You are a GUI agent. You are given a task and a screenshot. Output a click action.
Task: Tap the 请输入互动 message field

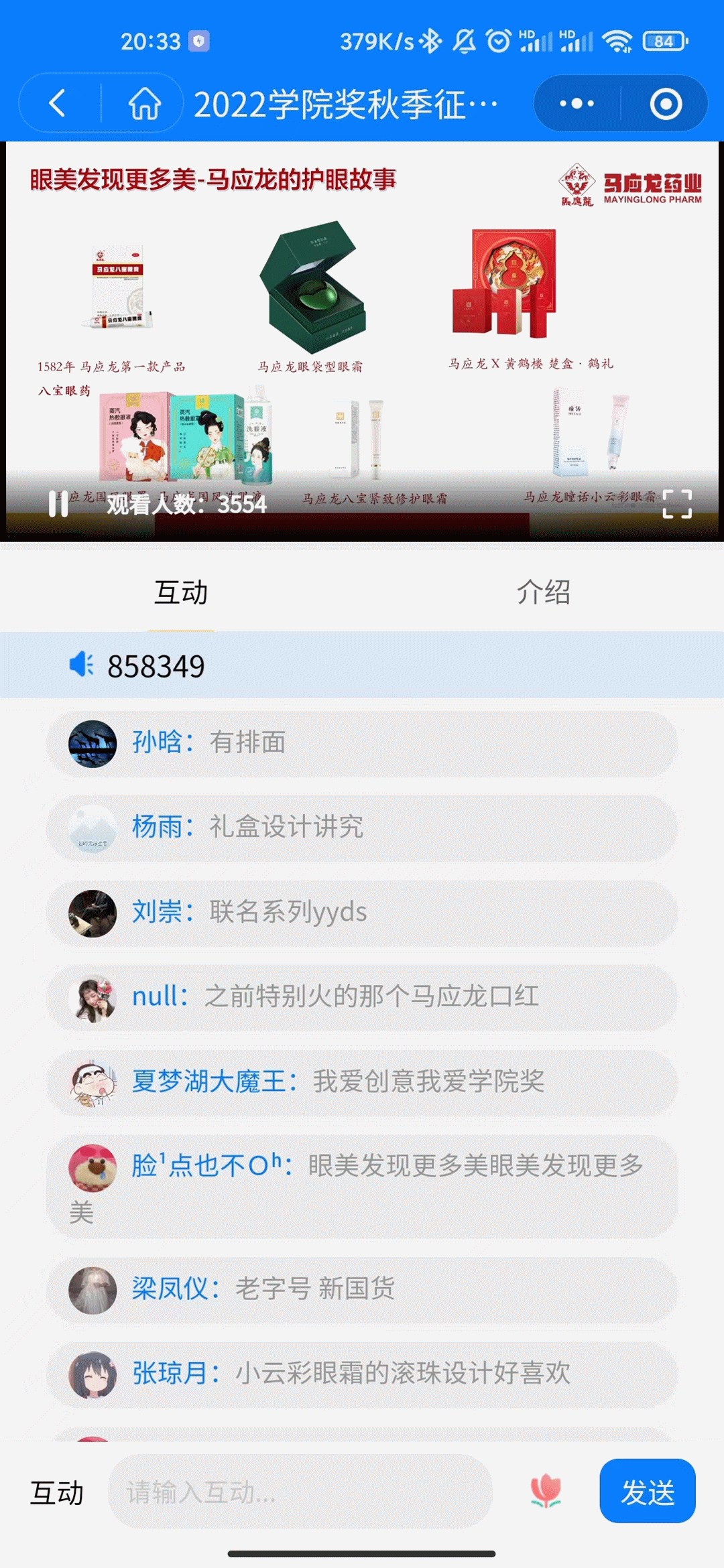point(300,1492)
